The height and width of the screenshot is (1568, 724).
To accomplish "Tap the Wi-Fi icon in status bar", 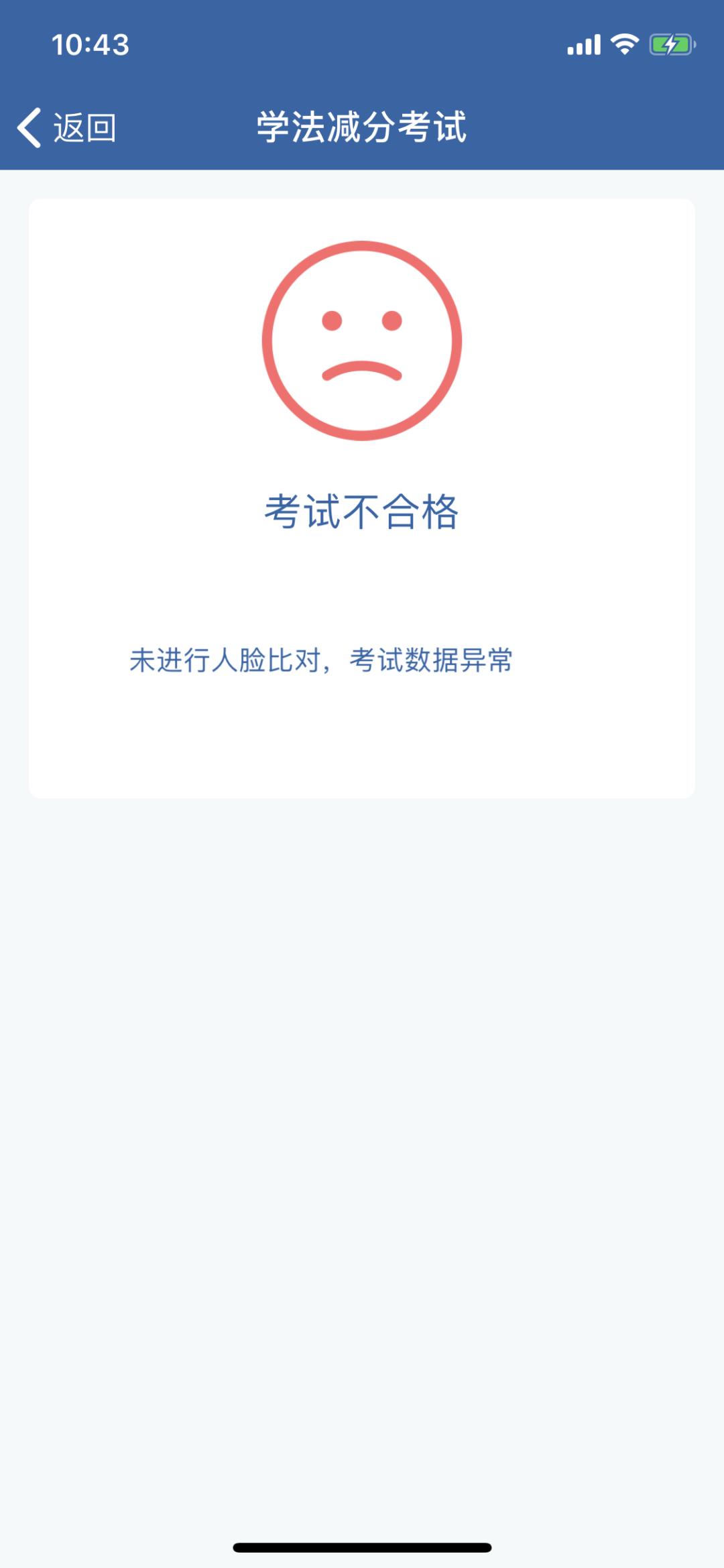I will point(624,44).
